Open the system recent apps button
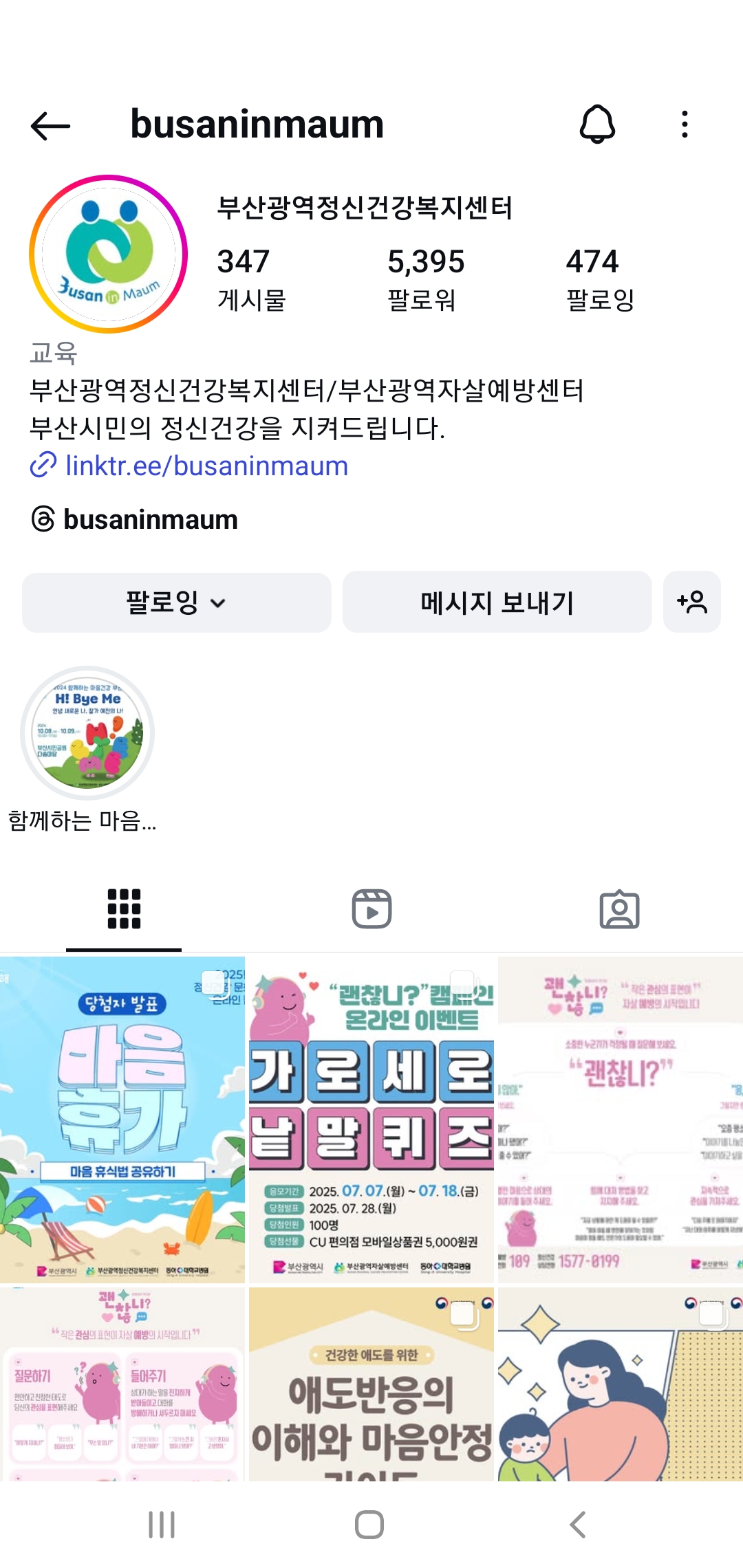Screen dimensions: 743x1568 (162, 1525)
